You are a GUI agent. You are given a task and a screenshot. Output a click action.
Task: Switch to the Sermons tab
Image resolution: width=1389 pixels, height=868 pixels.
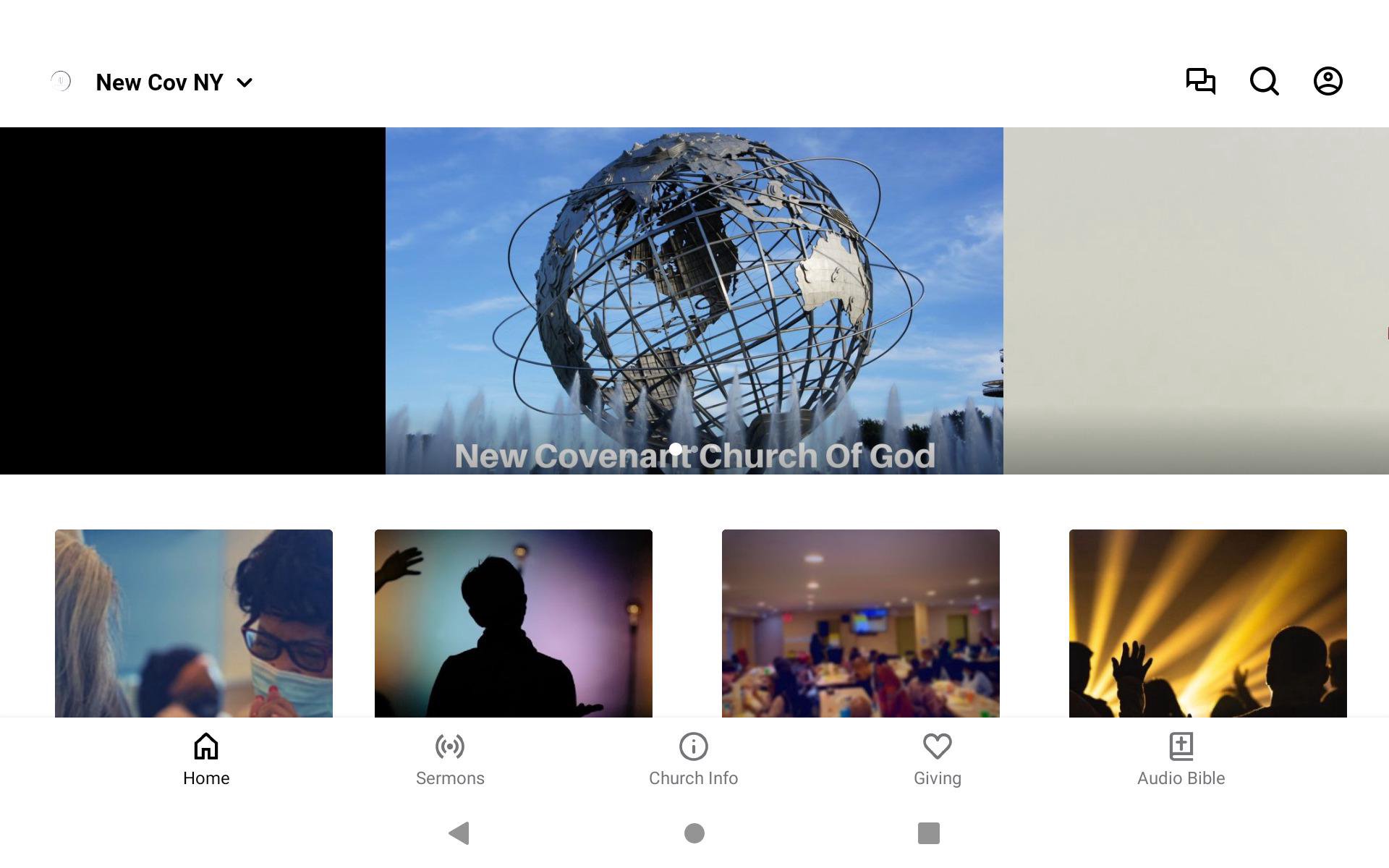click(450, 759)
